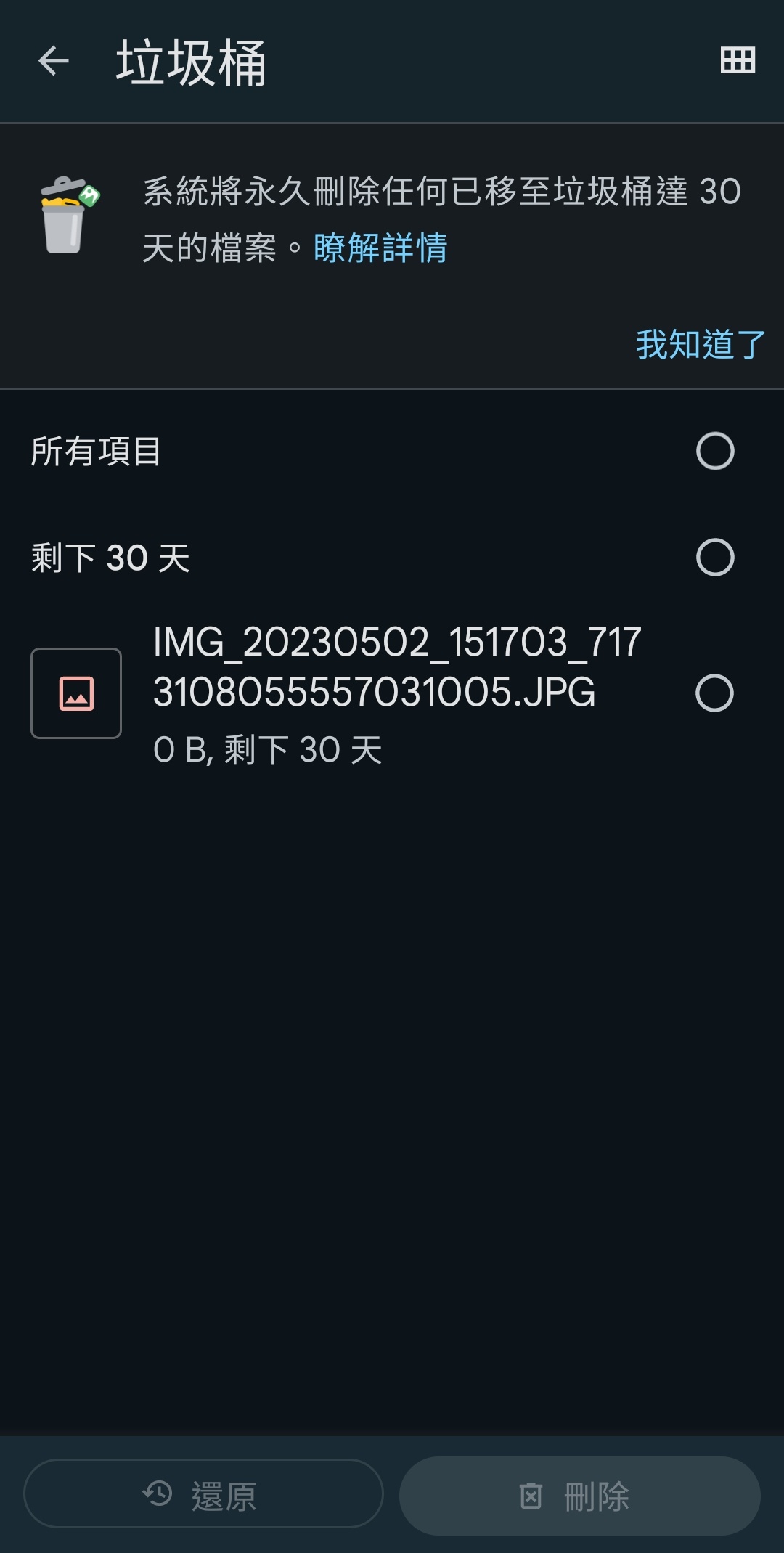Dismiss the notice with 我知道了

coord(700,345)
